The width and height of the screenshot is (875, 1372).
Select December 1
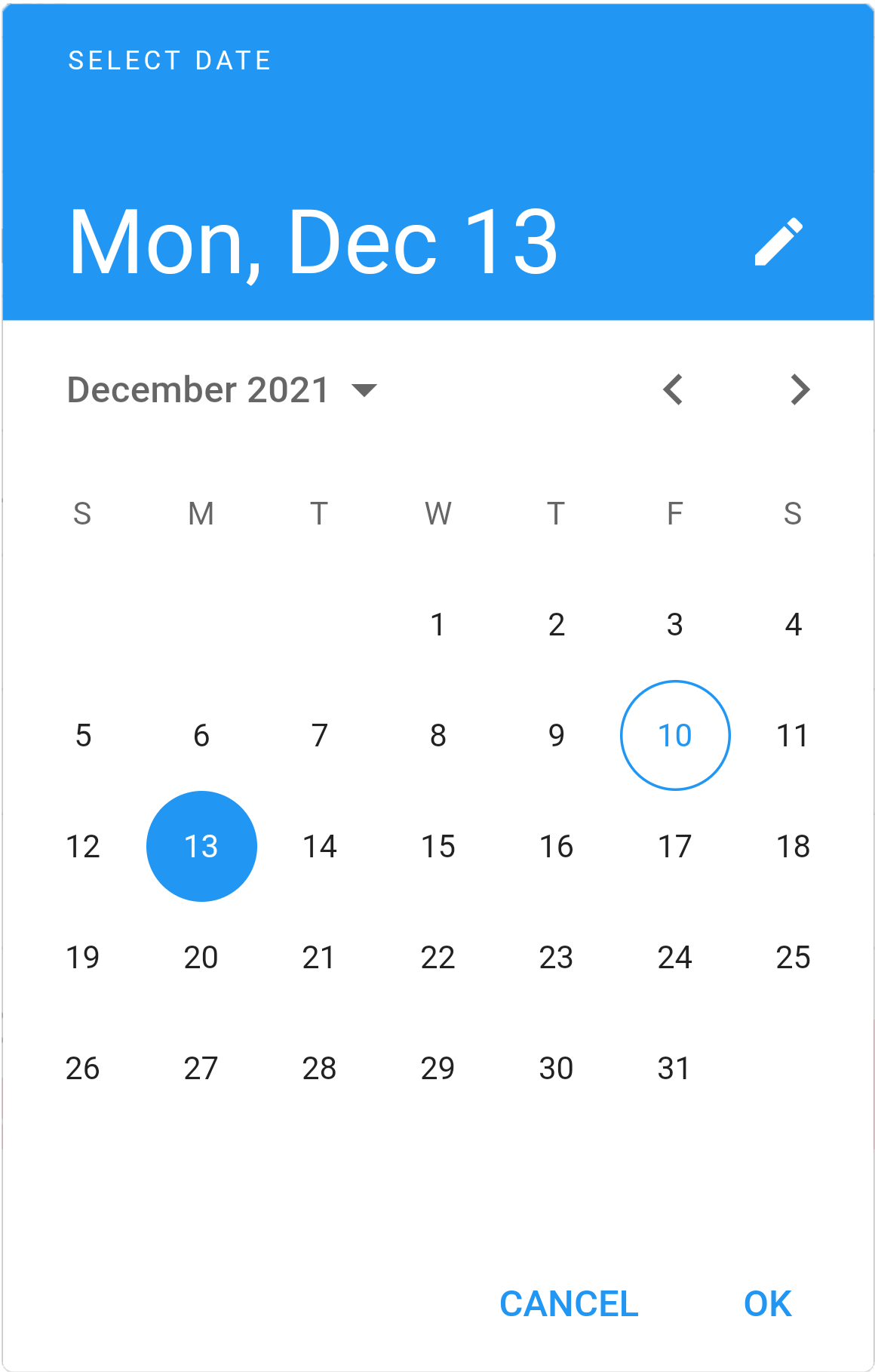click(437, 625)
